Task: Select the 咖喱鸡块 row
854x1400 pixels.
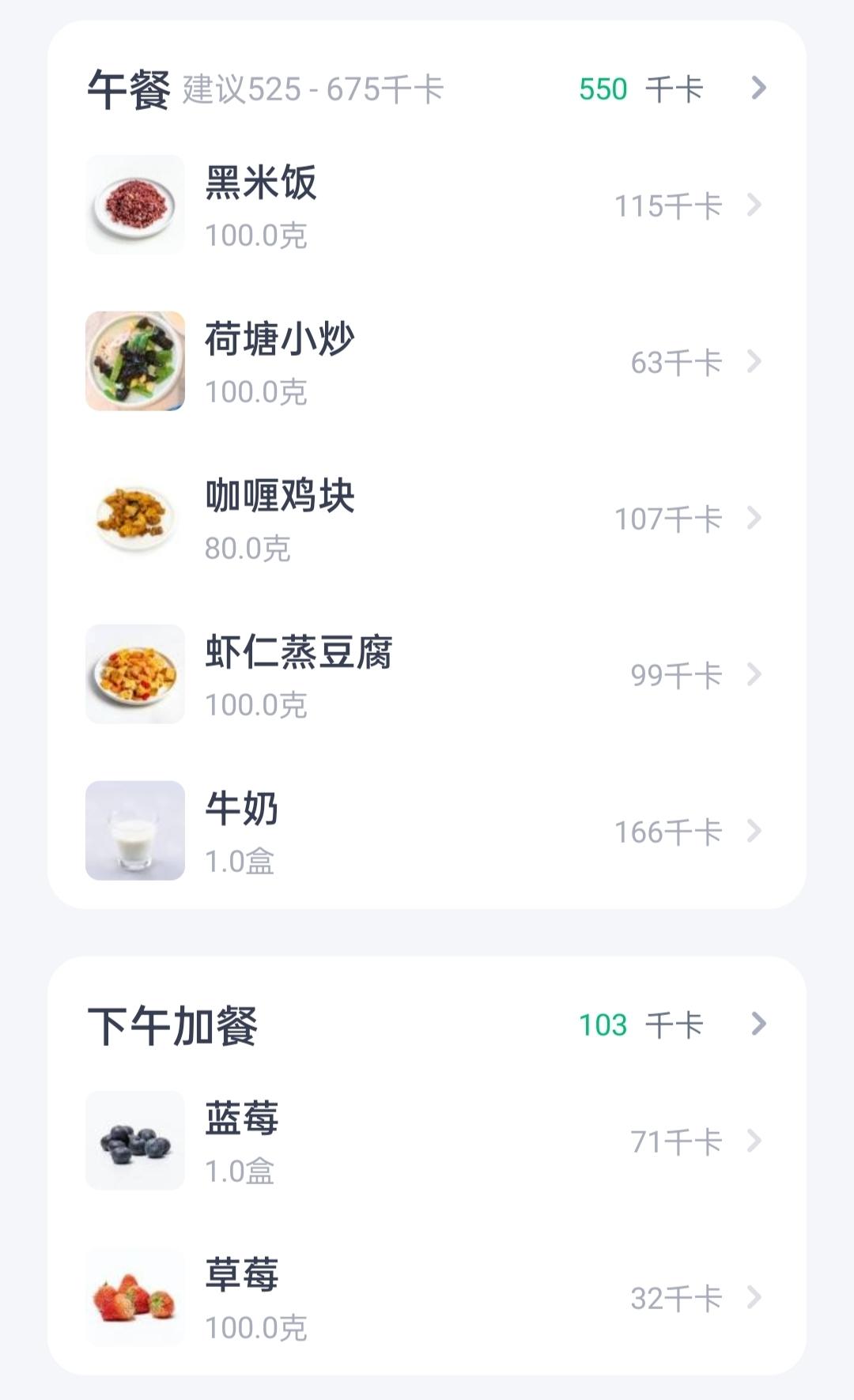Action: pos(427,519)
